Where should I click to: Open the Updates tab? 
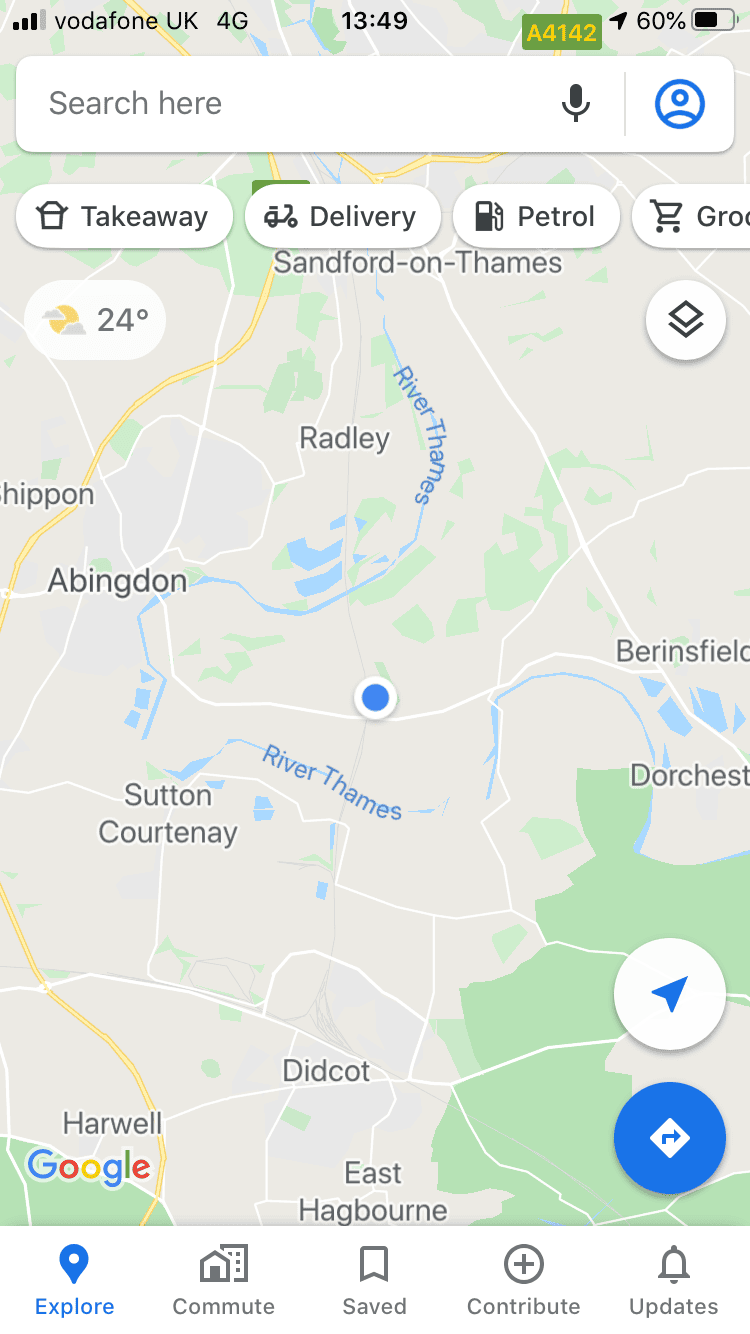674,1282
